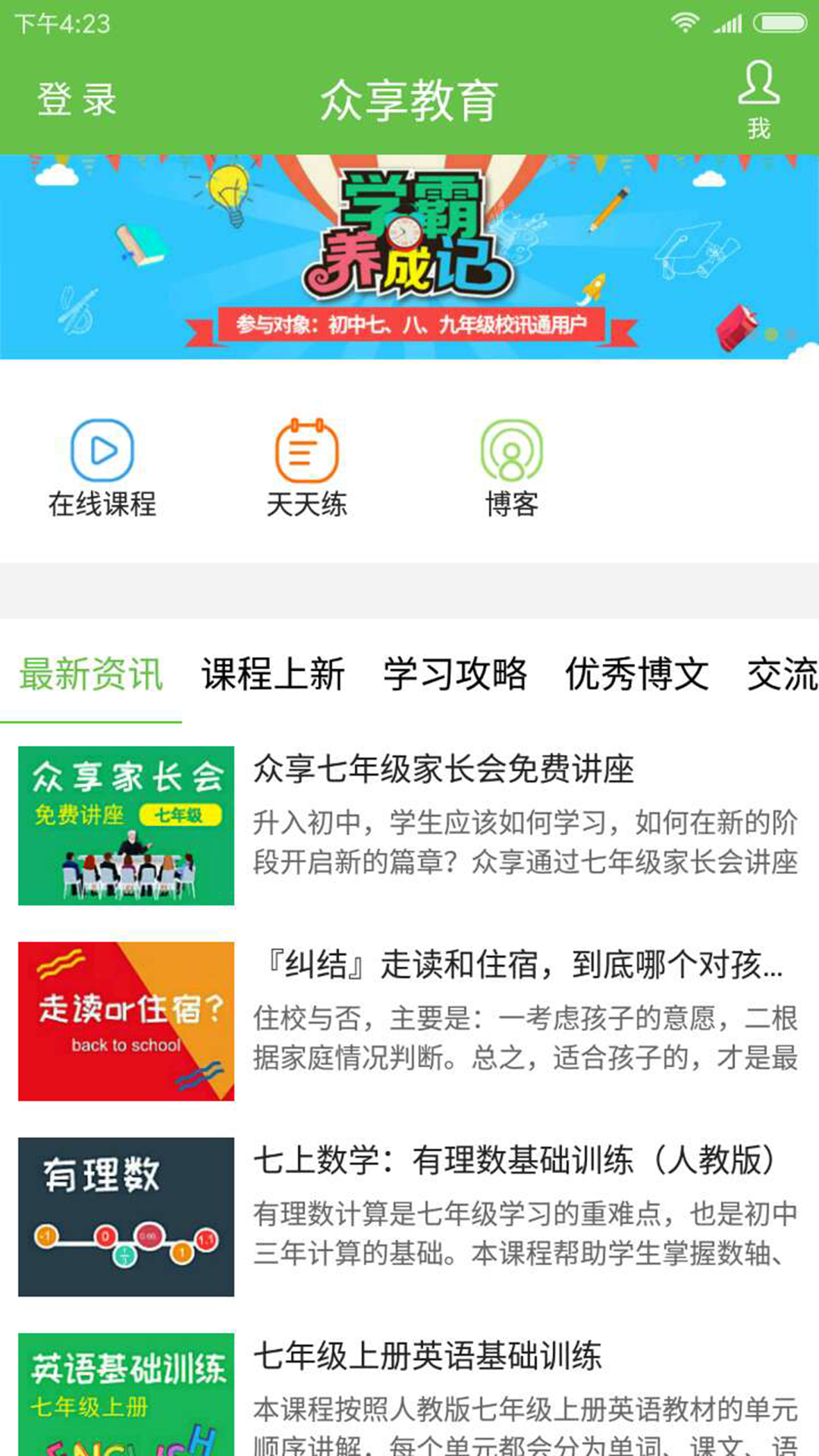Switch to the 学习攻略 tab

coord(455,674)
